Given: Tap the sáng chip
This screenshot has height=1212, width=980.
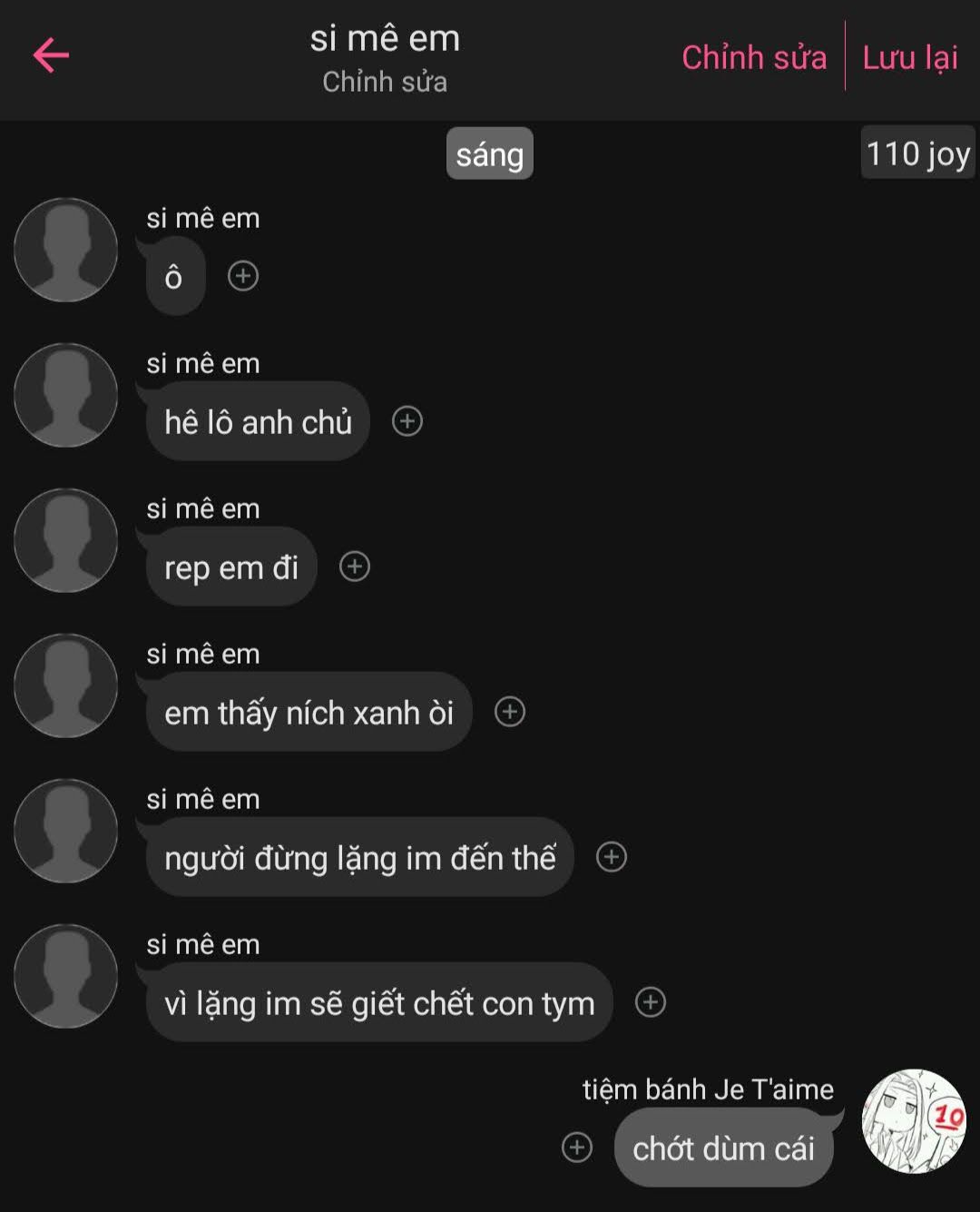Looking at the screenshot, I should point(489,154).
